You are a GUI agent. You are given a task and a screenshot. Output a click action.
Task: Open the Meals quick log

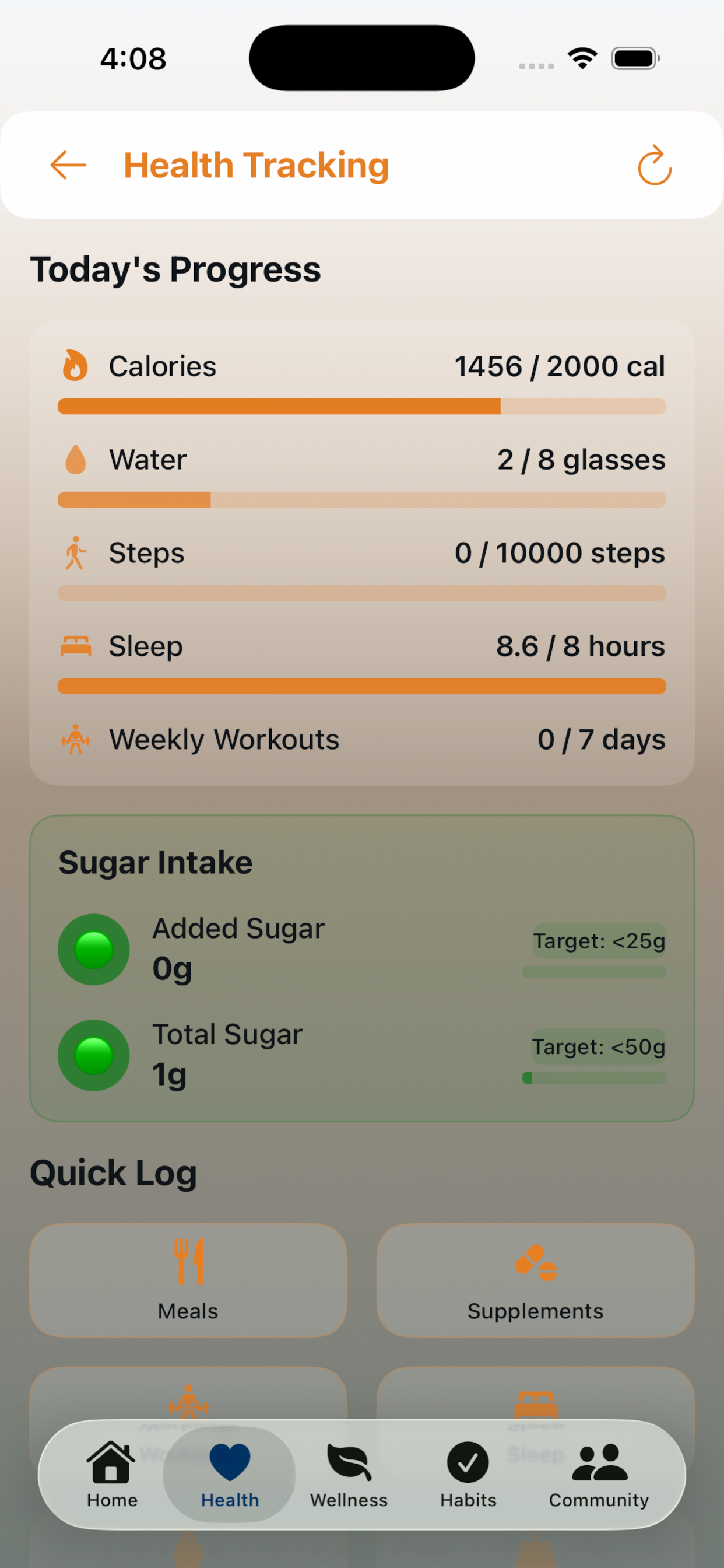click(x=188, y=1279)
